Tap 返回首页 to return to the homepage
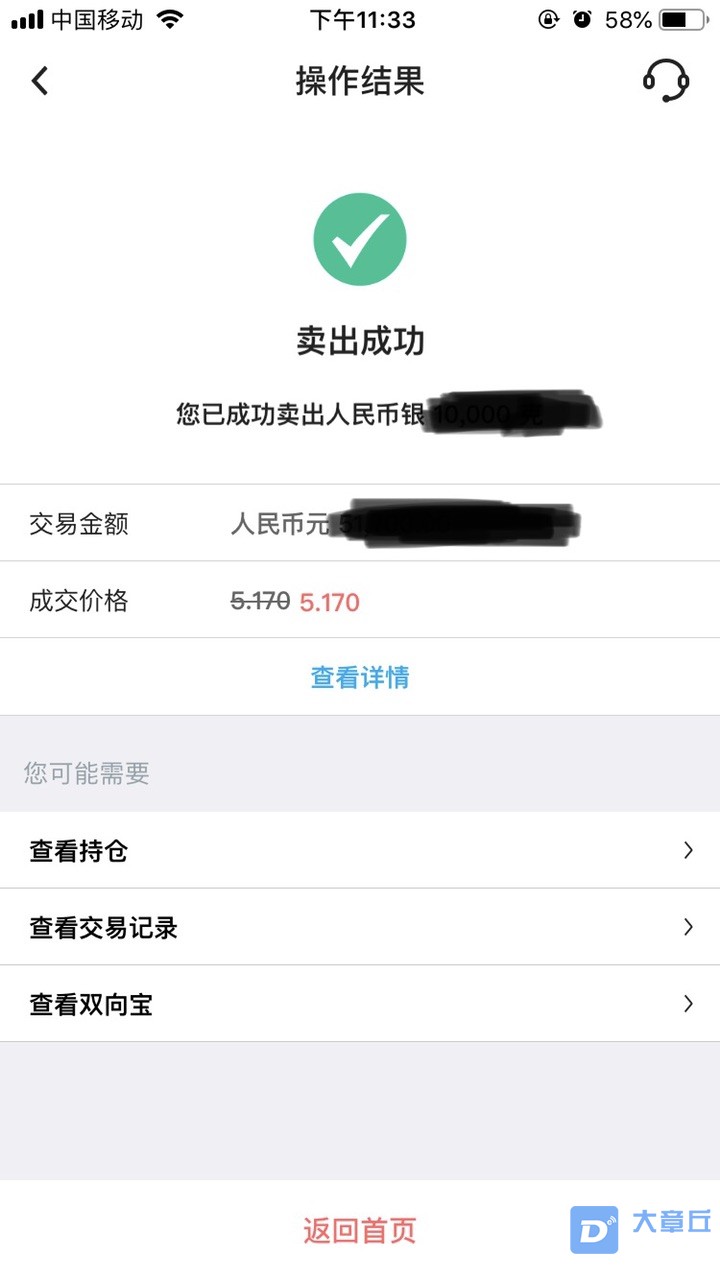Screen dimensions: 720x1280 (x=360, y=1230)
